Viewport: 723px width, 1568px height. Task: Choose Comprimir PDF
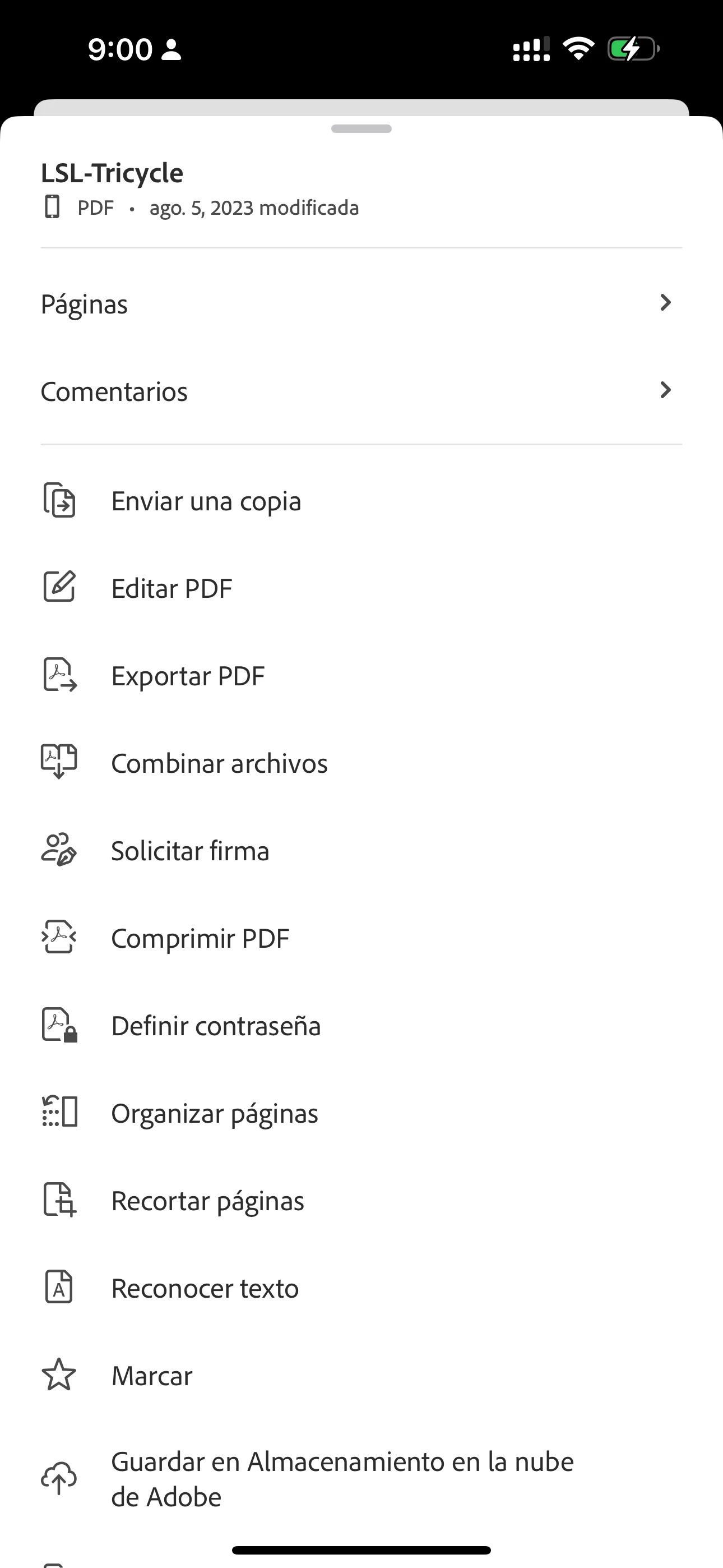pos(200,939)
